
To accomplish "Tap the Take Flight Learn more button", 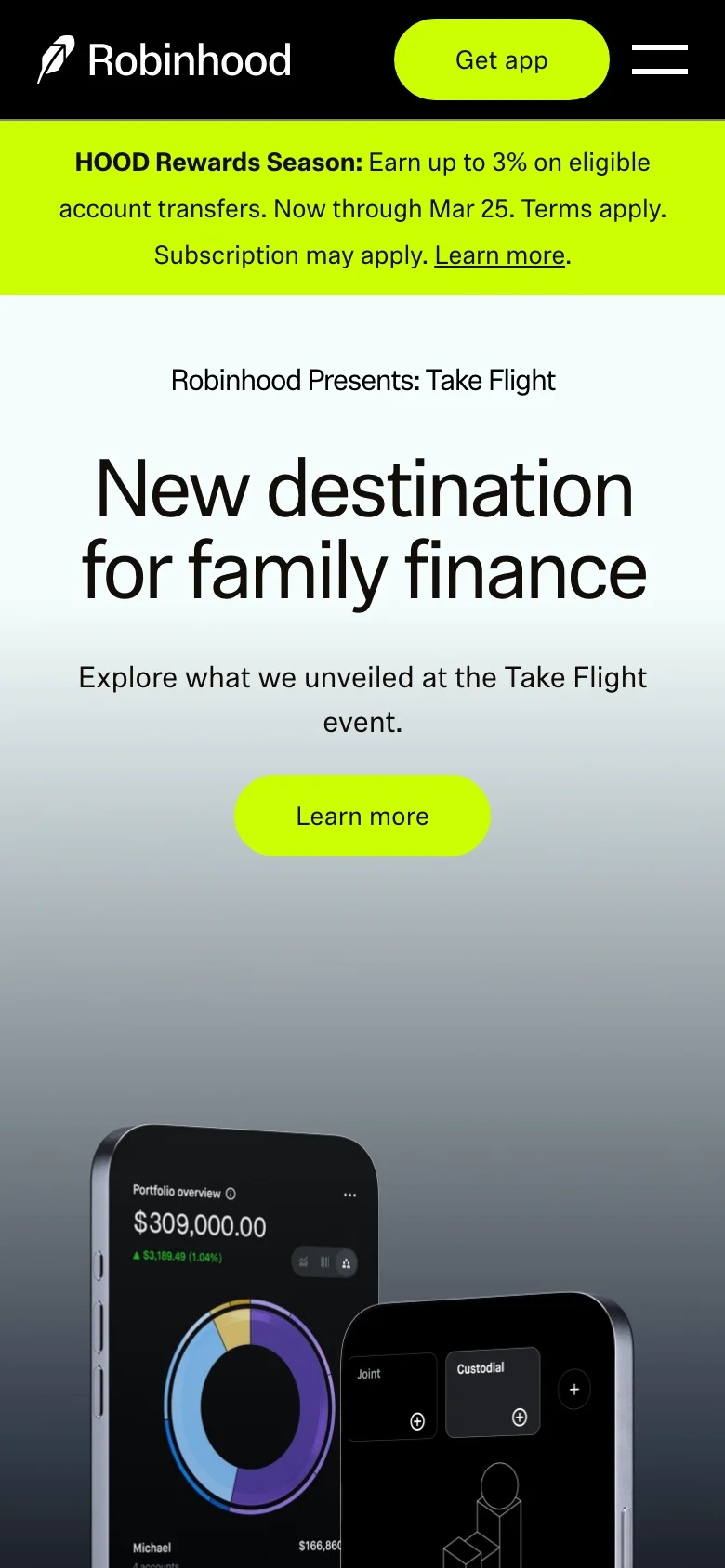I will pyautogui.click(x=362, y=816).
